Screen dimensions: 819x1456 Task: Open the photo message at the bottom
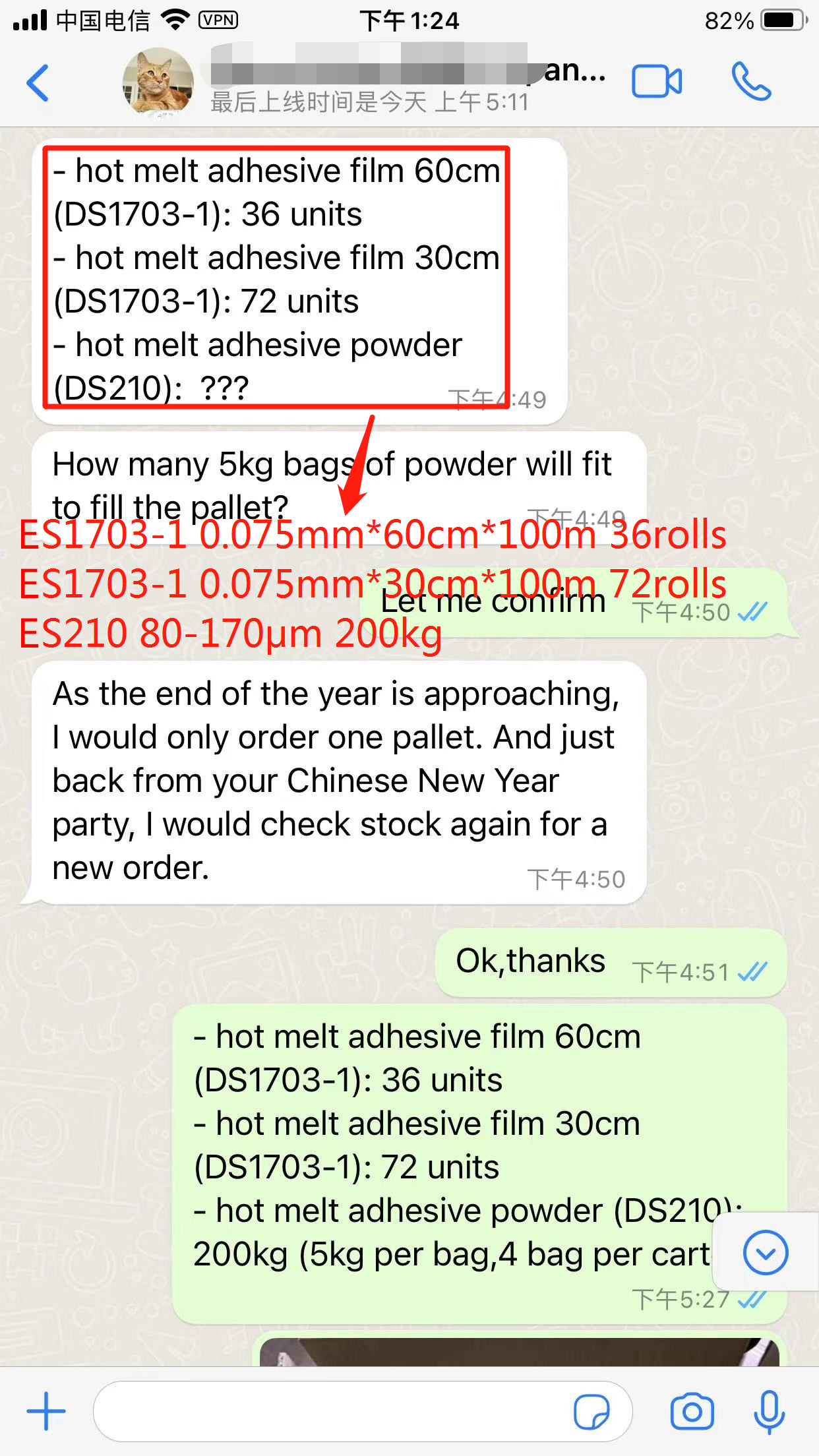coord(519,1352)
